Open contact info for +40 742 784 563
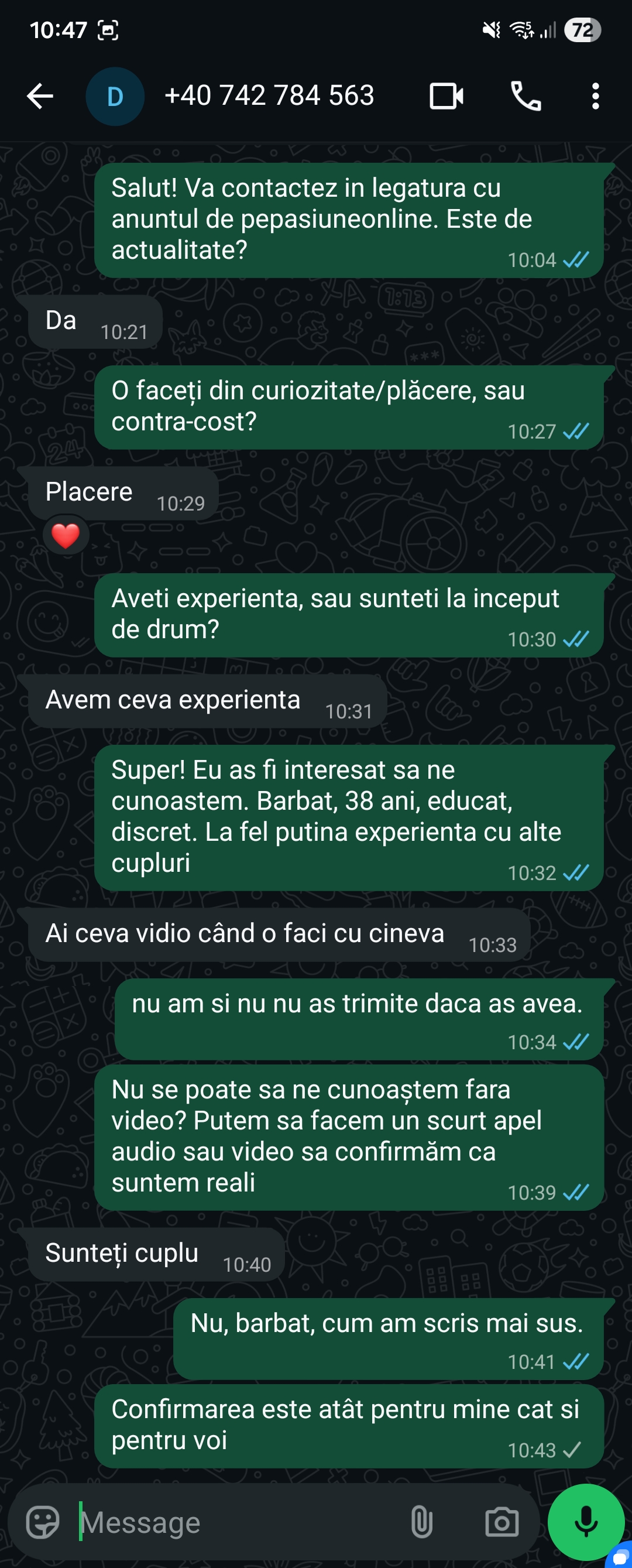632x1568 pixels. (269, 95)
